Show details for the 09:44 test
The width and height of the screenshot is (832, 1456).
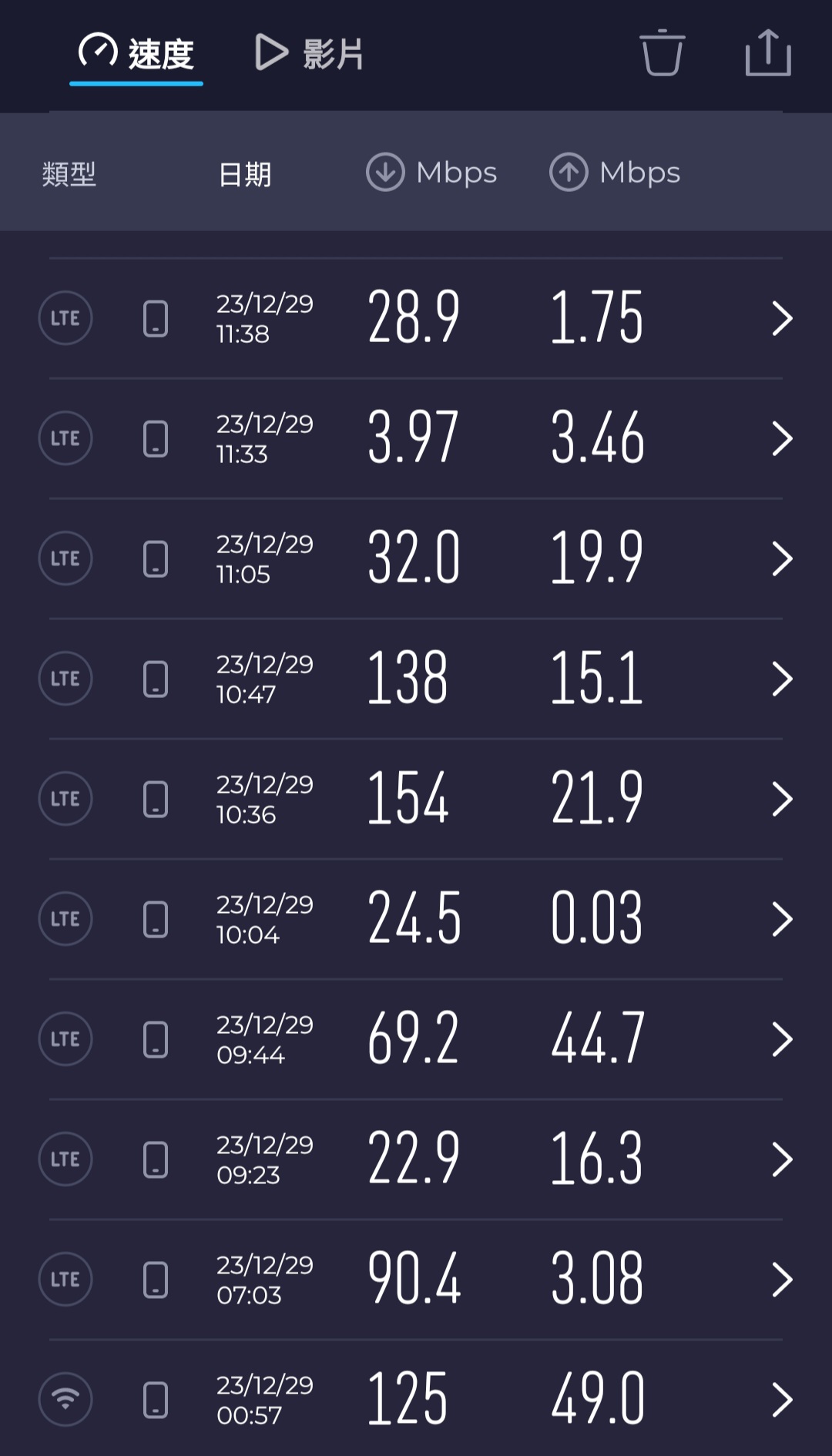[416, 1039]
